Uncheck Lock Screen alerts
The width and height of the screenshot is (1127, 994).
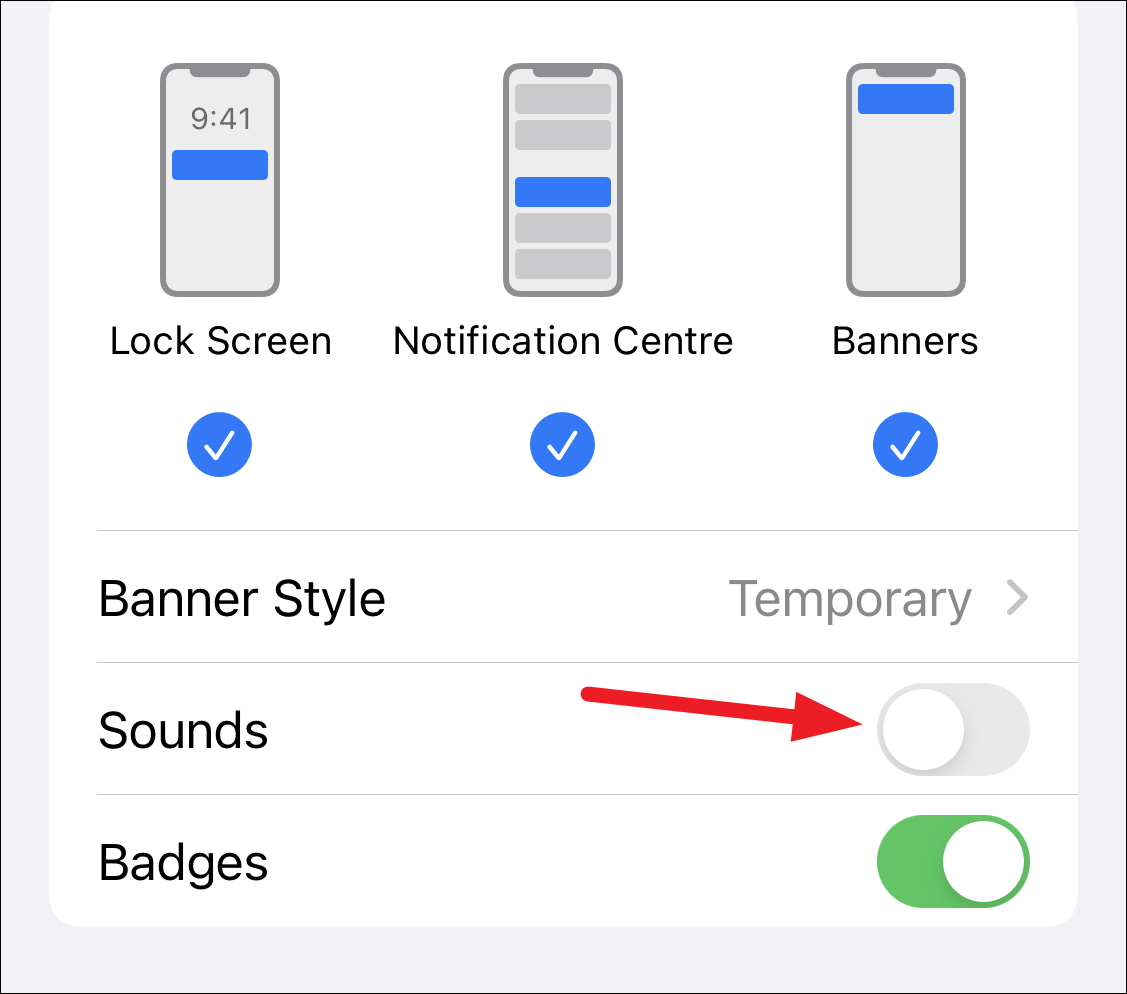[219, 445]
